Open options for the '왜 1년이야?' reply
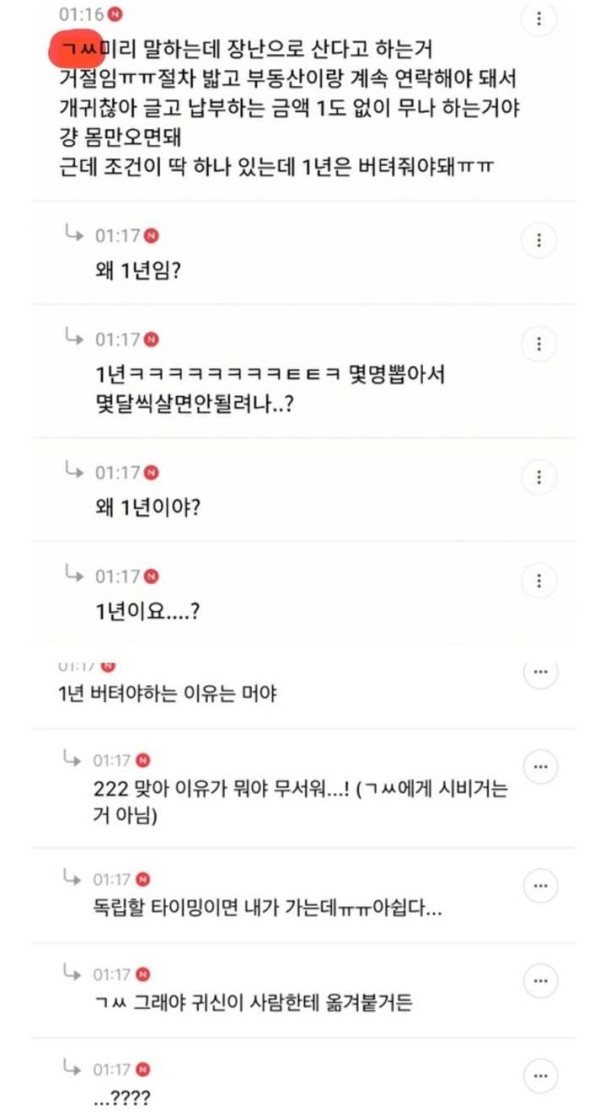The height and width of the screenshot is (1115, 600). [539, 477]
